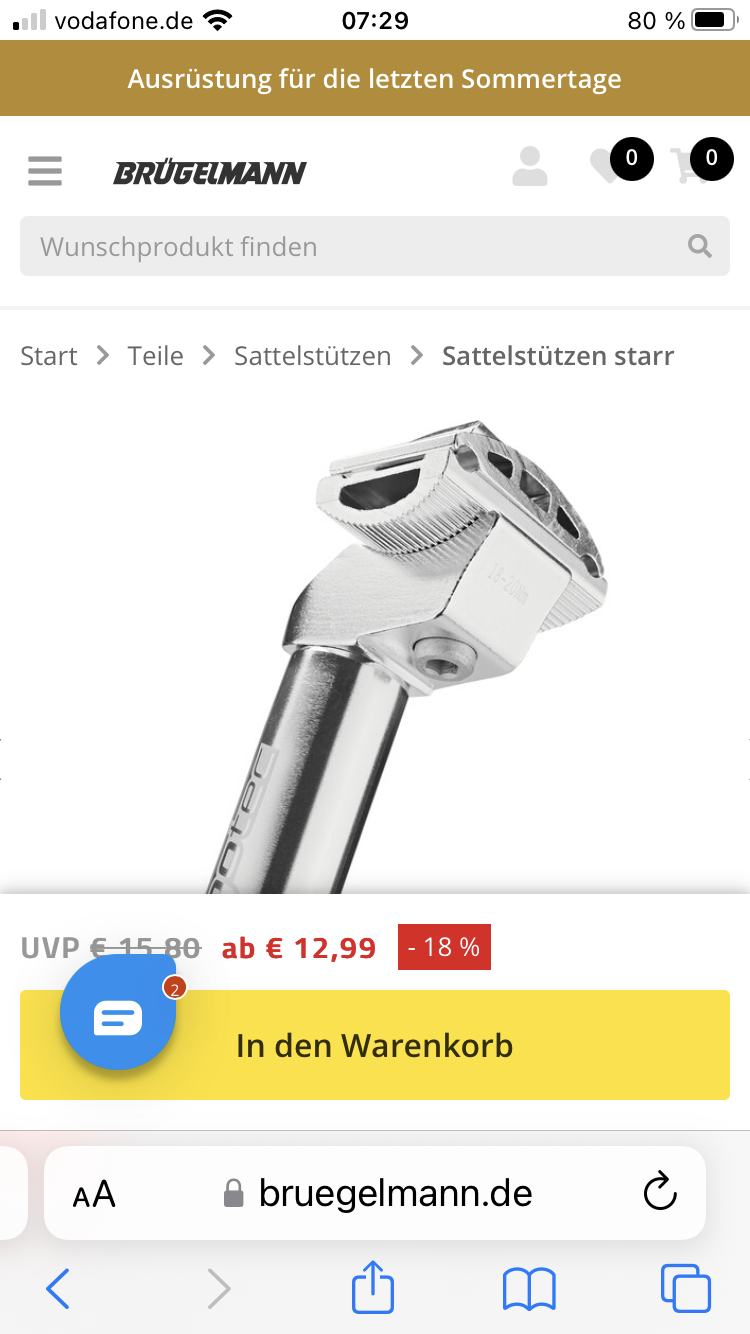Go back in Safari
The width and height of the screenshot is (750, 1334).
click(58, 1289)
